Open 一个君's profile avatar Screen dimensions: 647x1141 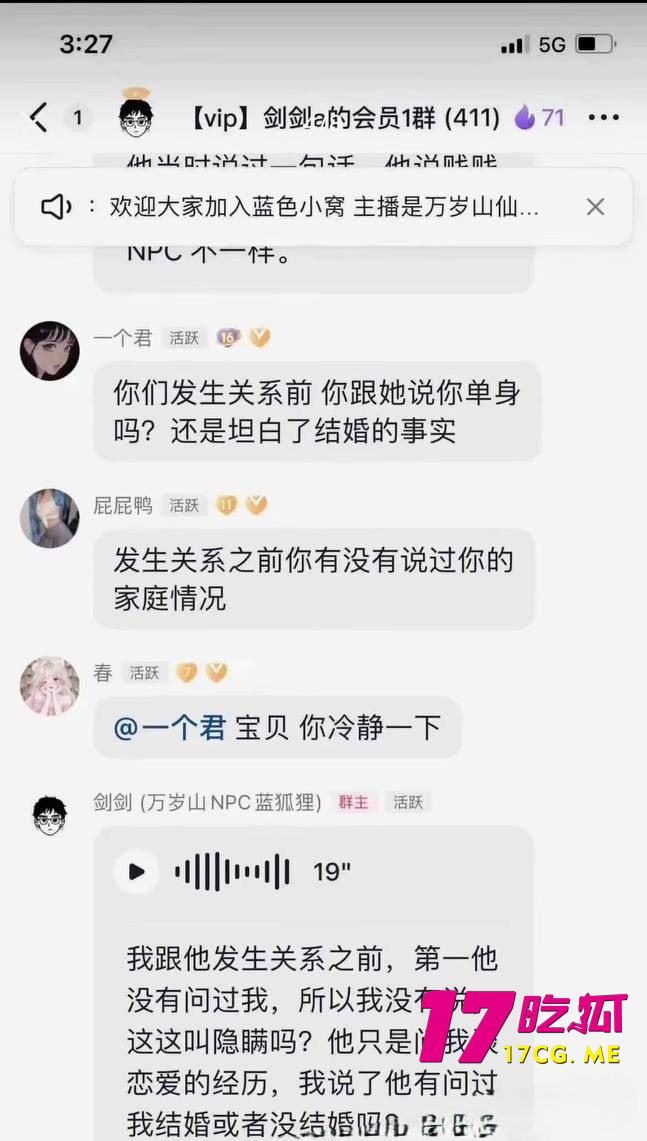(49, 350)
